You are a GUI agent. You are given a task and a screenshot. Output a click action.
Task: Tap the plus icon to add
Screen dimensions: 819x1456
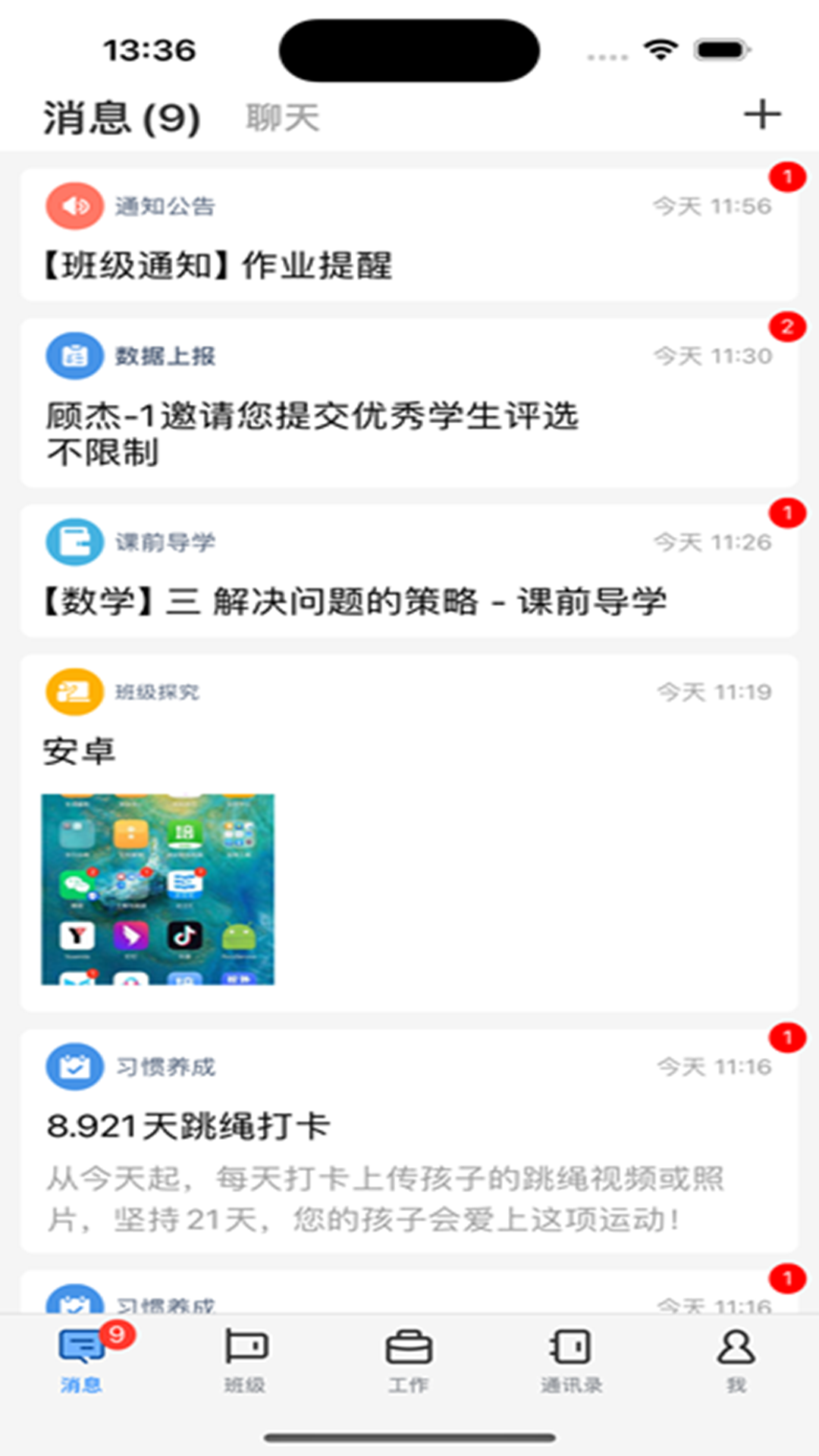coord(761,115)
